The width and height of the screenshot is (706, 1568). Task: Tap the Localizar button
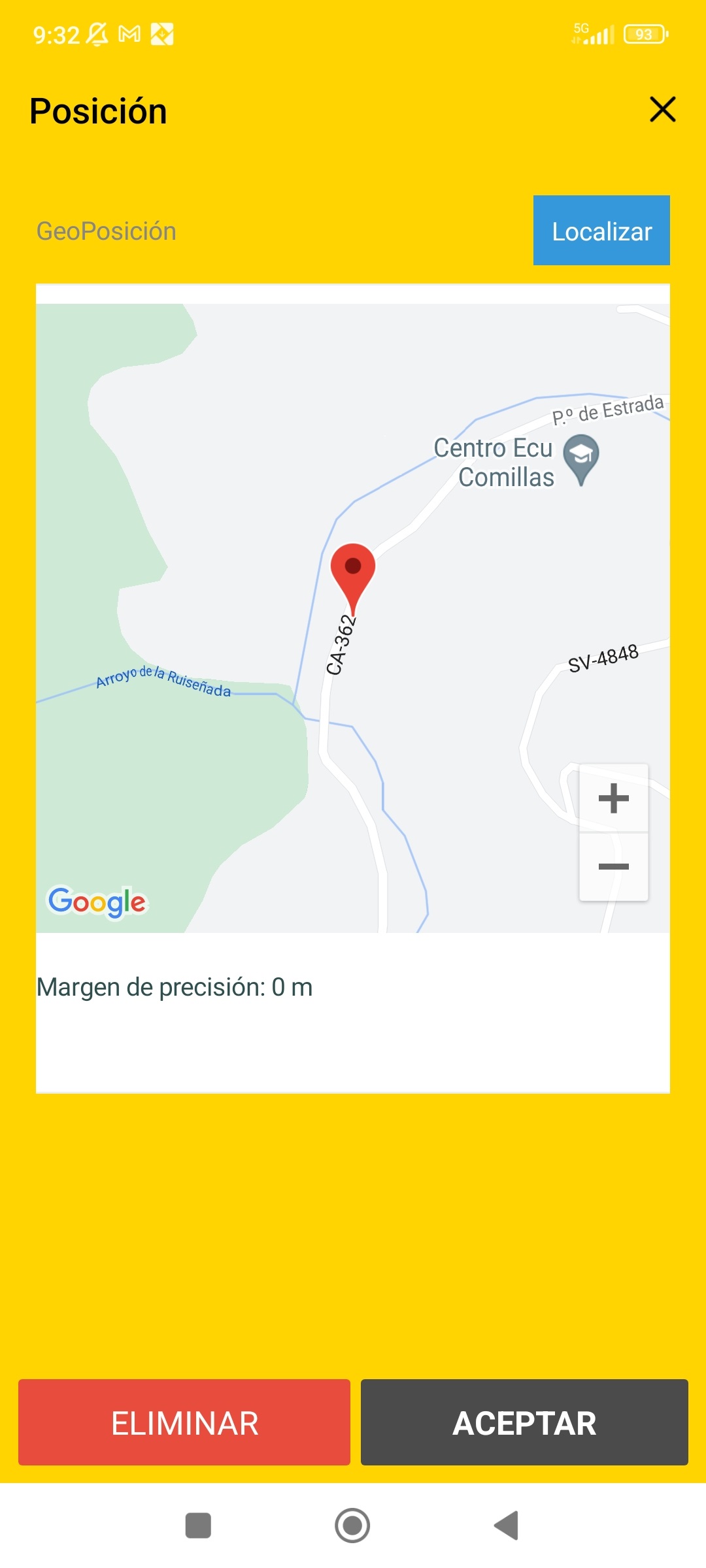pos(601,231)
